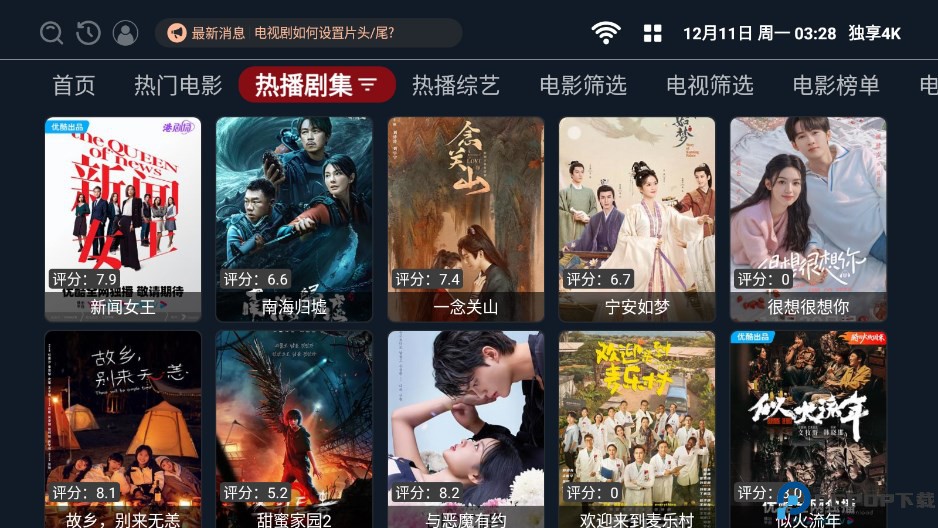938x528 pixels.
Task: Open the drama 新闻女王
Action: pos(123,219)
